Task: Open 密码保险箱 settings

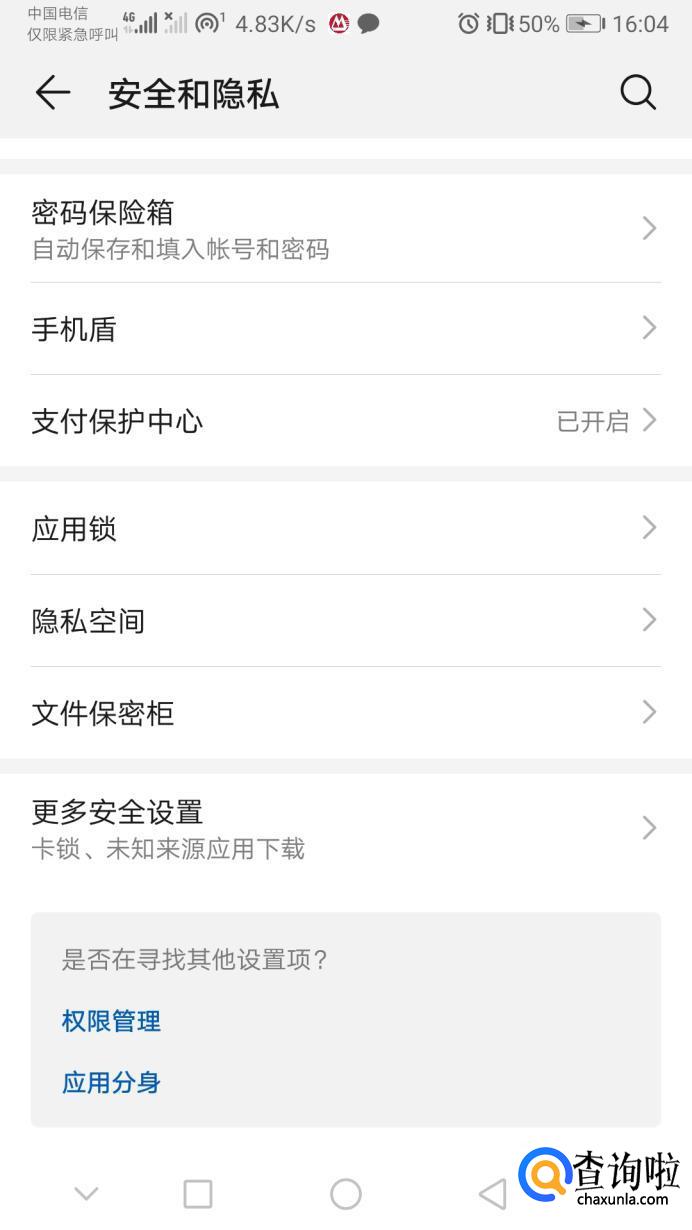Action: (345, 229)
